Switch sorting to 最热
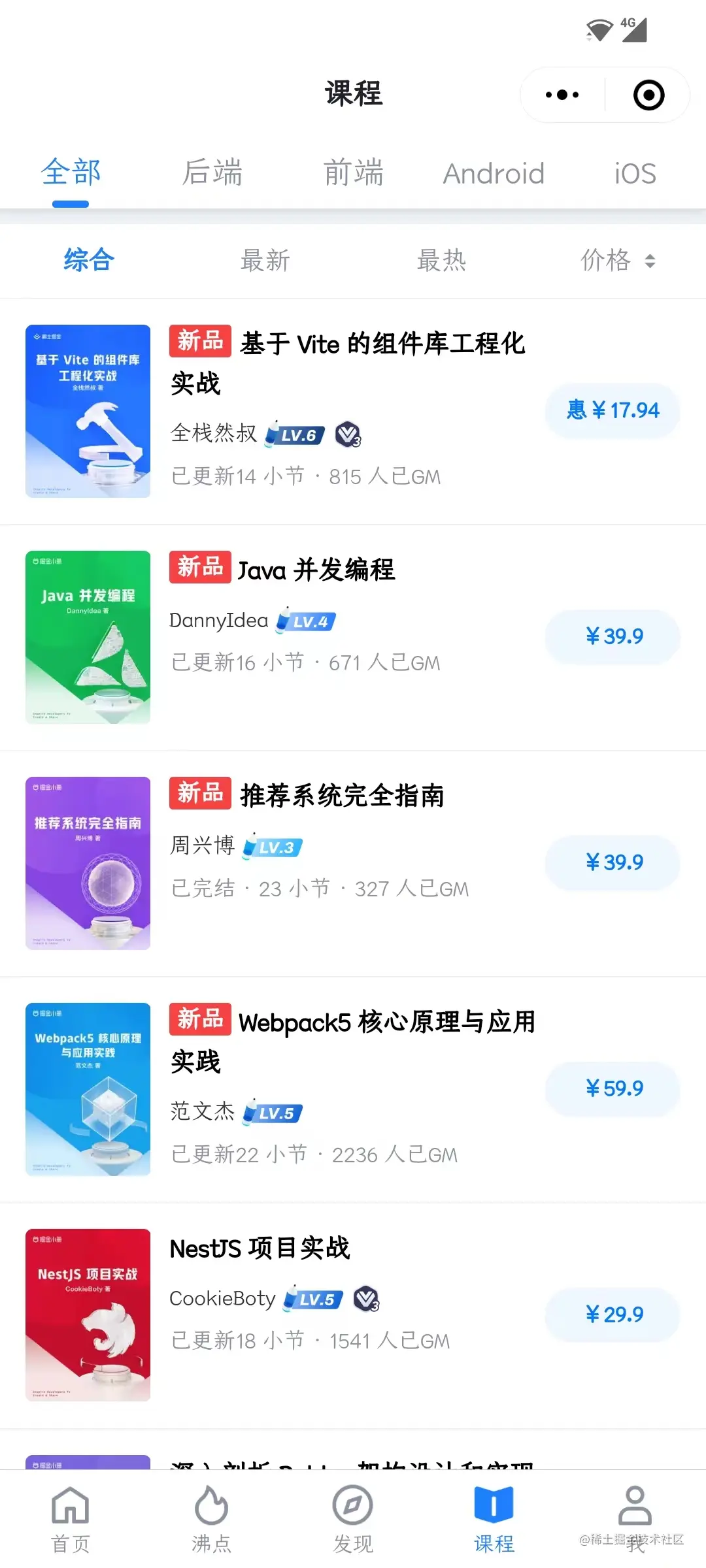This screenshot has height=1568, width=706. tap(441, 260)
